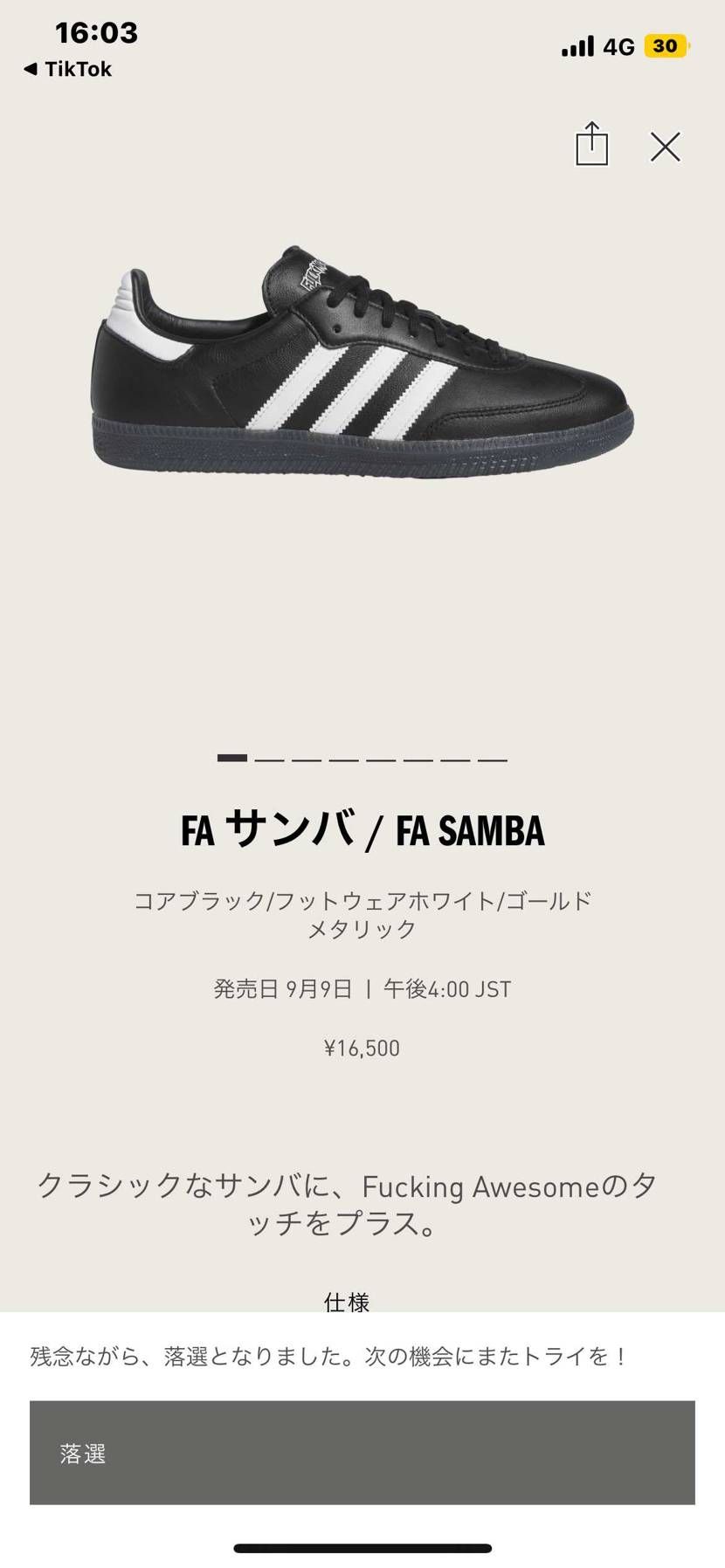The height and width of the screenshot is (1568, 725).
Task: Return to TikTok via the status bar link
Action: (x=68, y=69)
